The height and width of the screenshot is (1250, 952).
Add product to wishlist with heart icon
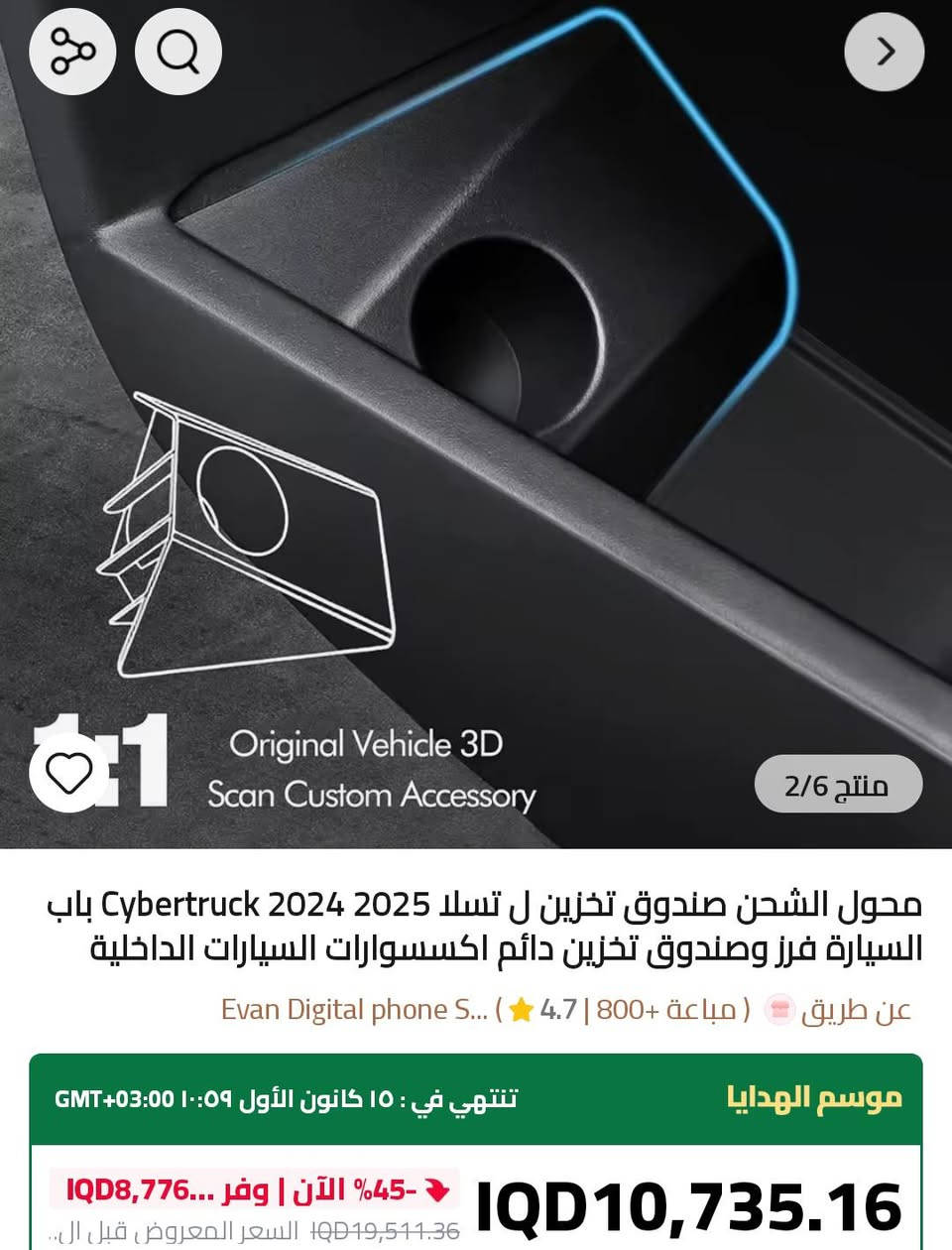[x=69, y=773]
